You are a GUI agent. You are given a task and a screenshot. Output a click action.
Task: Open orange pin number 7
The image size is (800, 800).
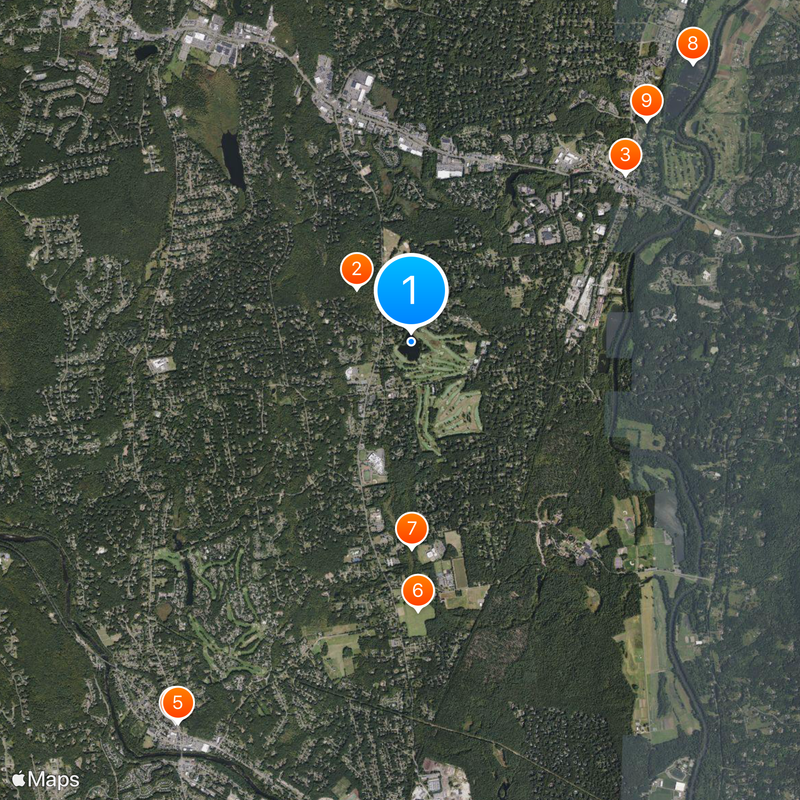(x=411, y=528)
